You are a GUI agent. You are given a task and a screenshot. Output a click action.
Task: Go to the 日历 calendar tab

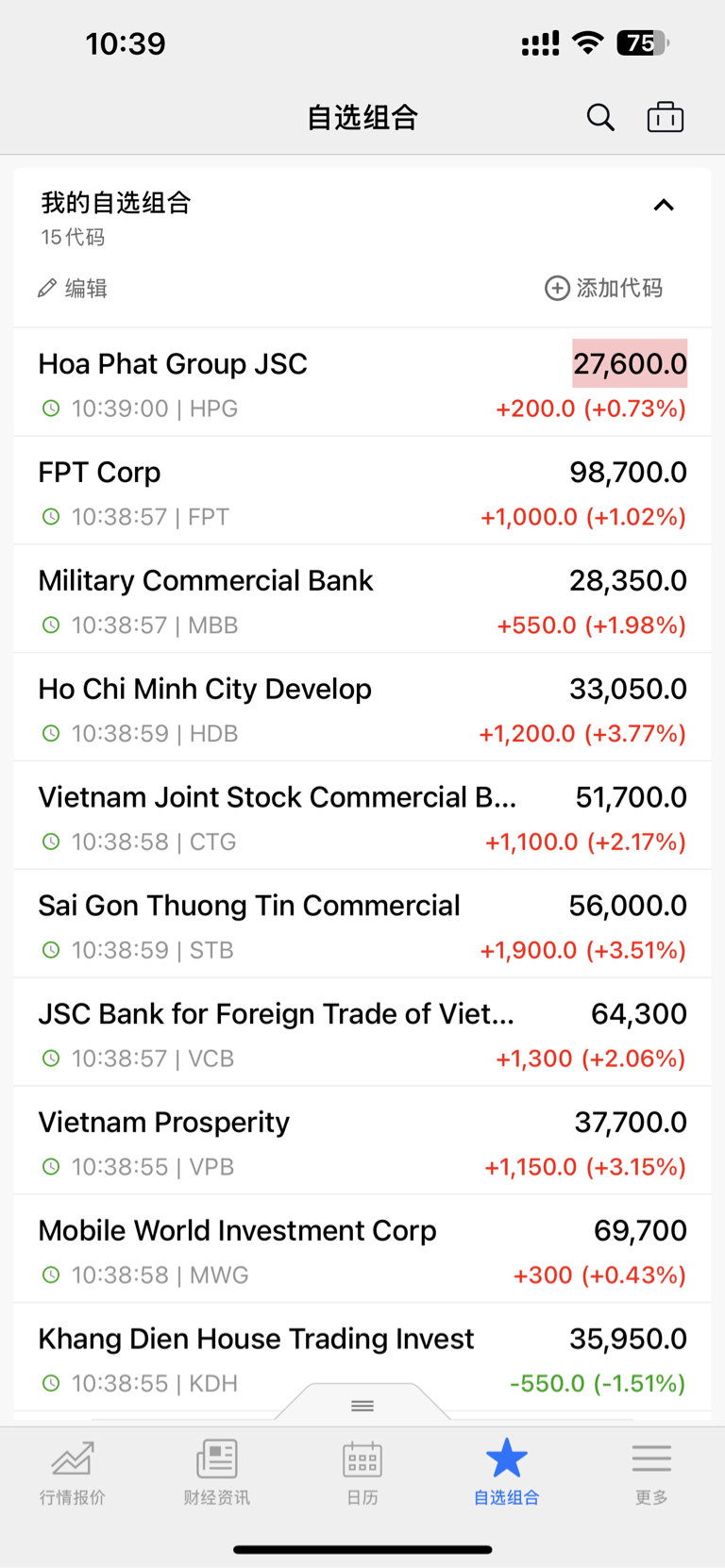point(362,1472)
